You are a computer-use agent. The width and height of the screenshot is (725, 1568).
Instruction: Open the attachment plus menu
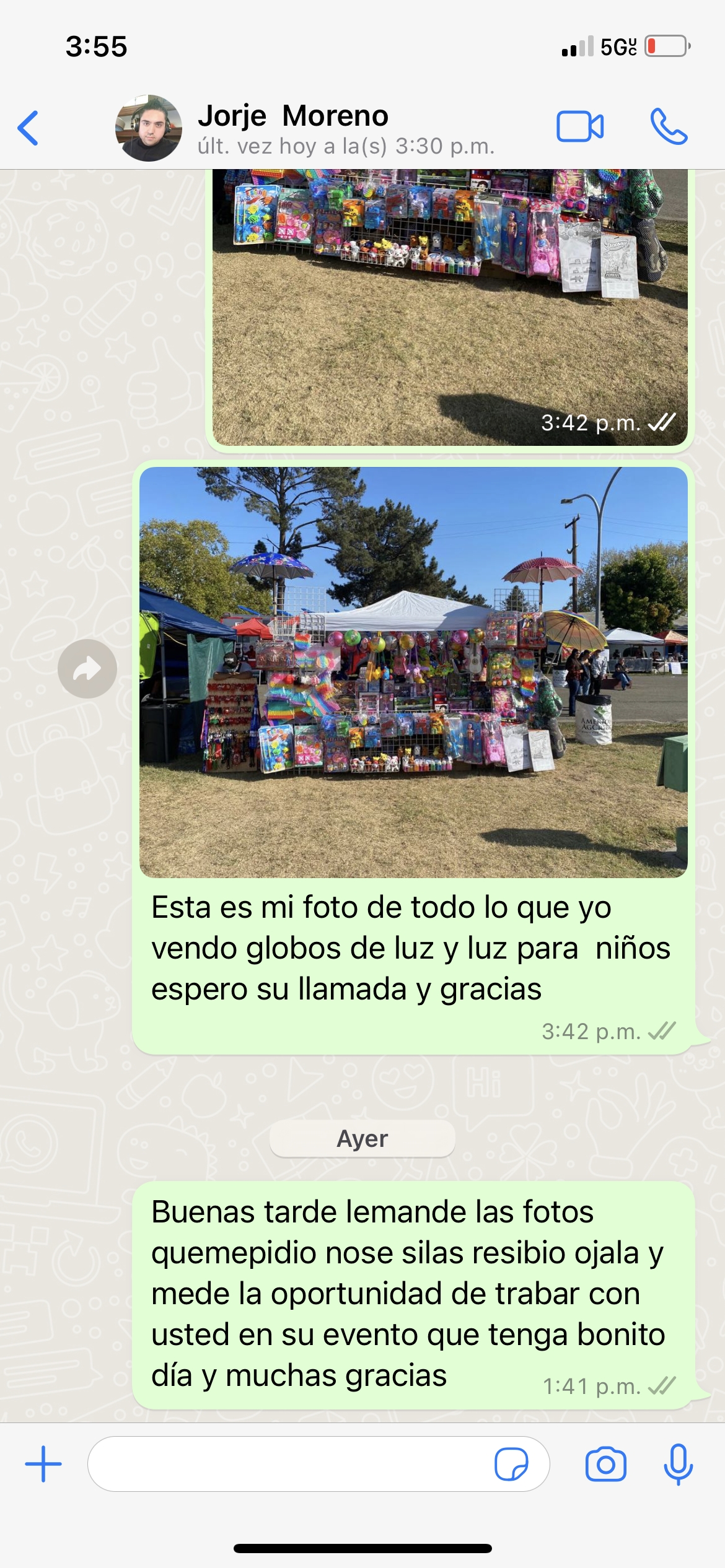click(x=43, y=1464)
